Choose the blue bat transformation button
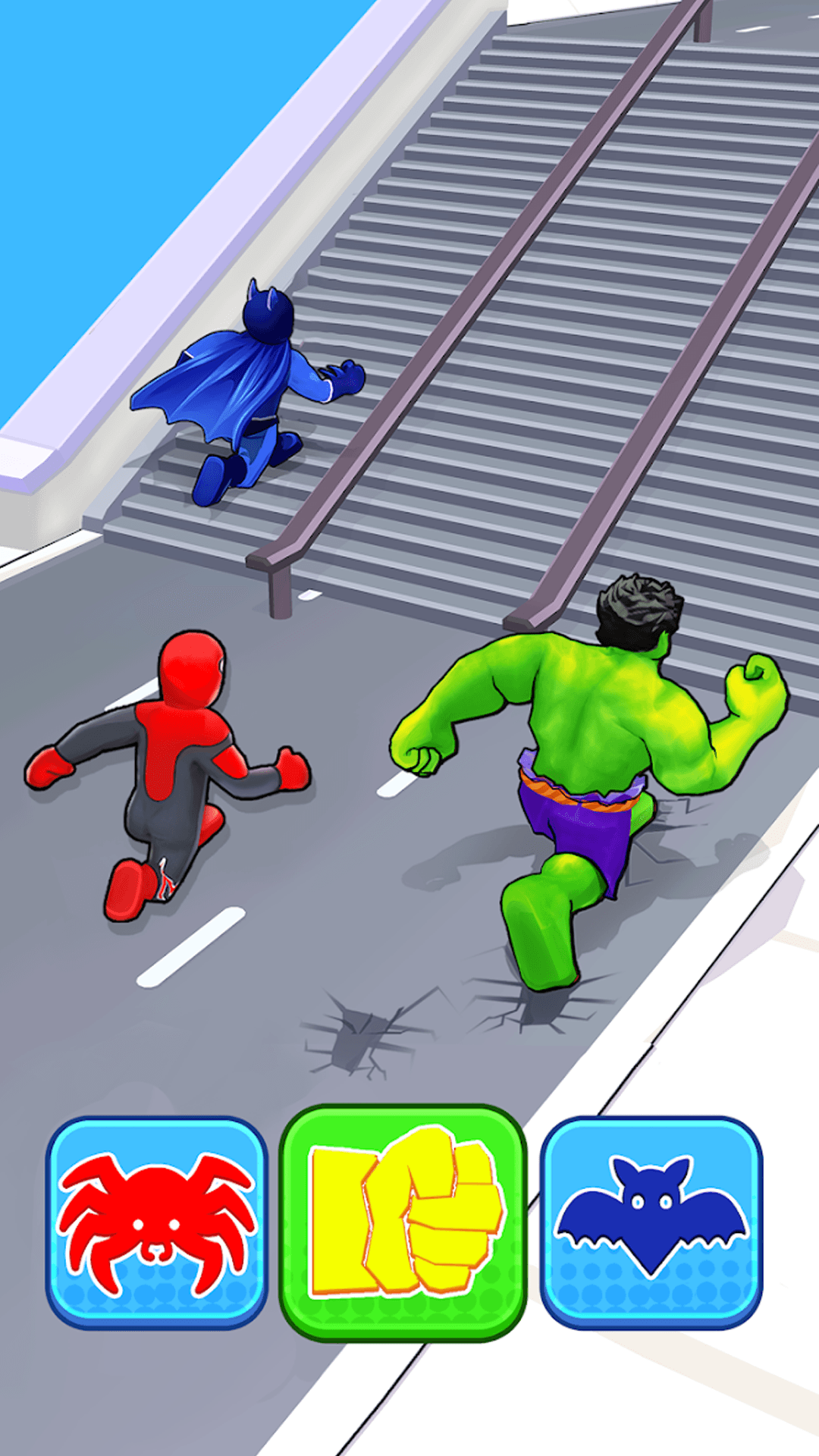This screenshot has width=819, height=1456. tap(651, 1222)
